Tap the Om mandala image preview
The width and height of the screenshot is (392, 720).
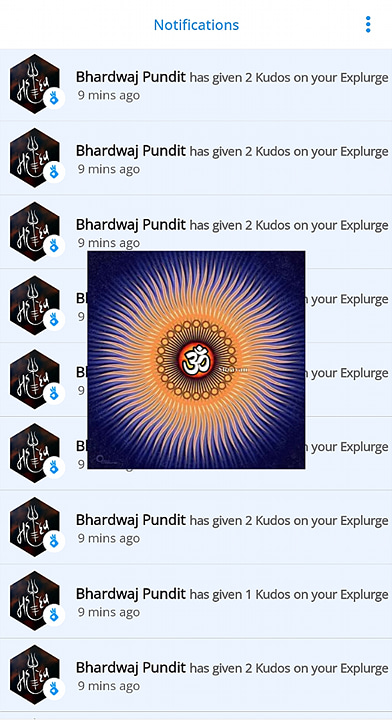coord(196,360)
